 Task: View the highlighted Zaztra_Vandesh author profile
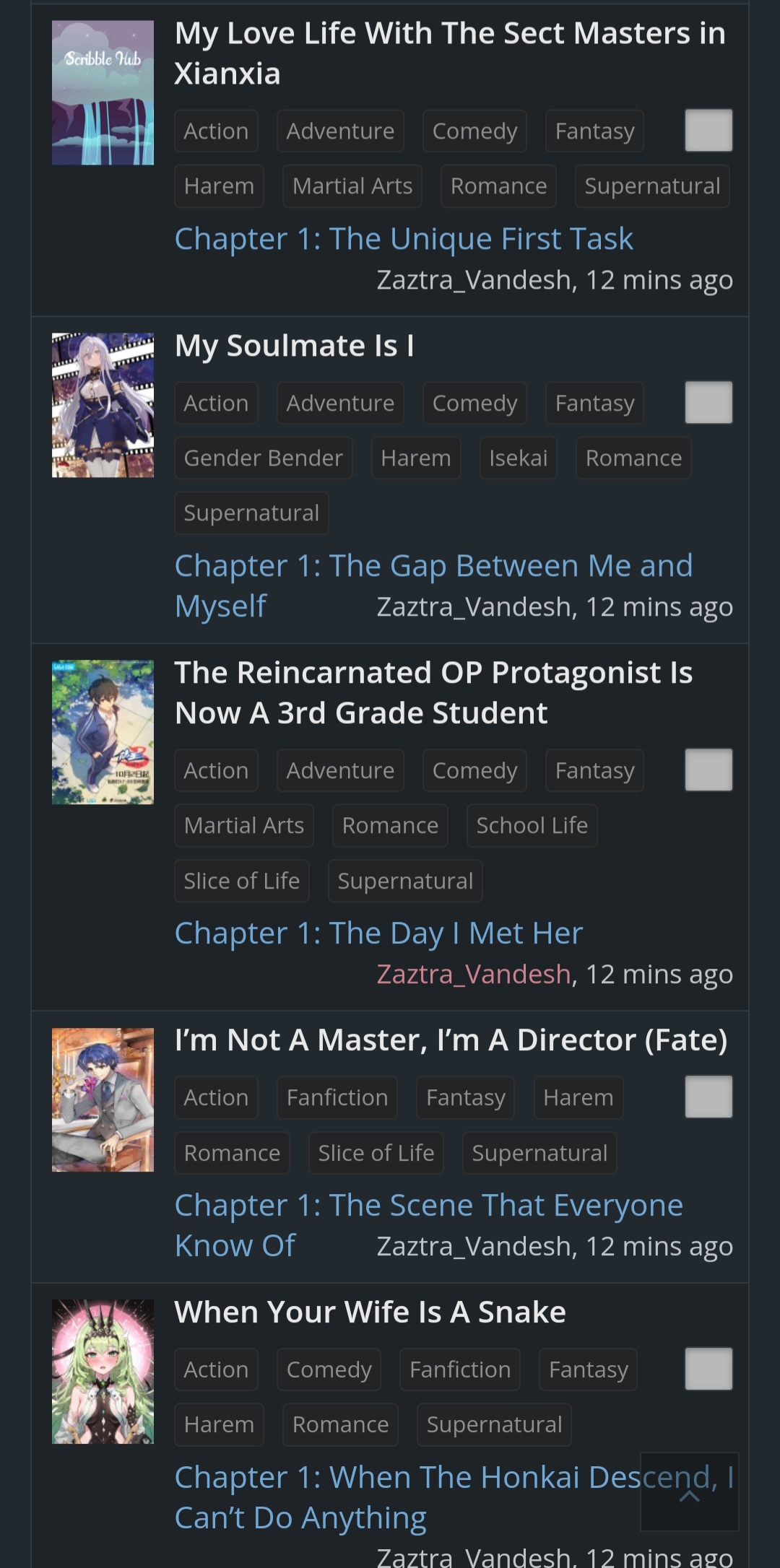(474, 975)
